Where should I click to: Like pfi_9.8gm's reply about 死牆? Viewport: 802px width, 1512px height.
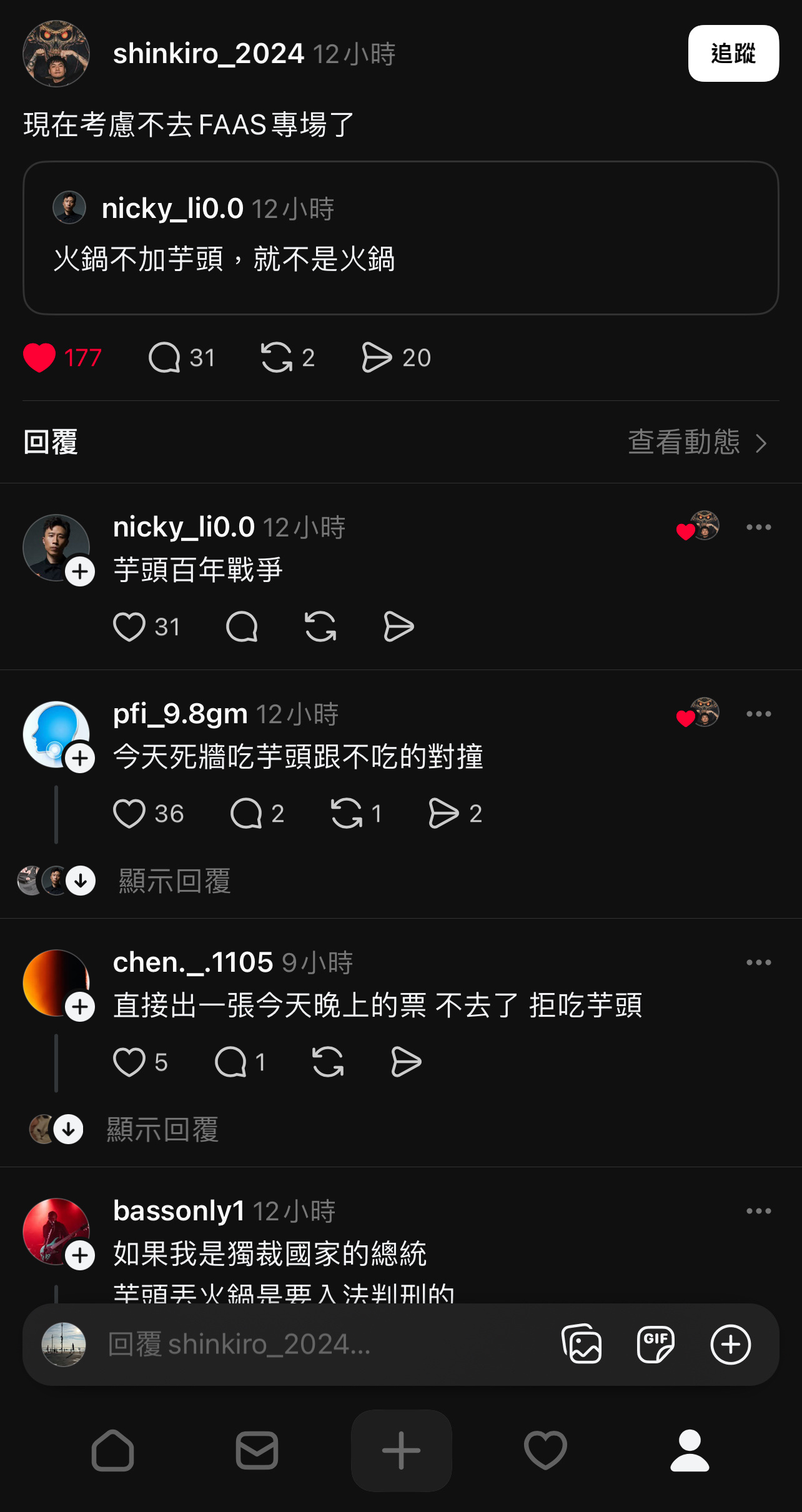tap(129, 814)
